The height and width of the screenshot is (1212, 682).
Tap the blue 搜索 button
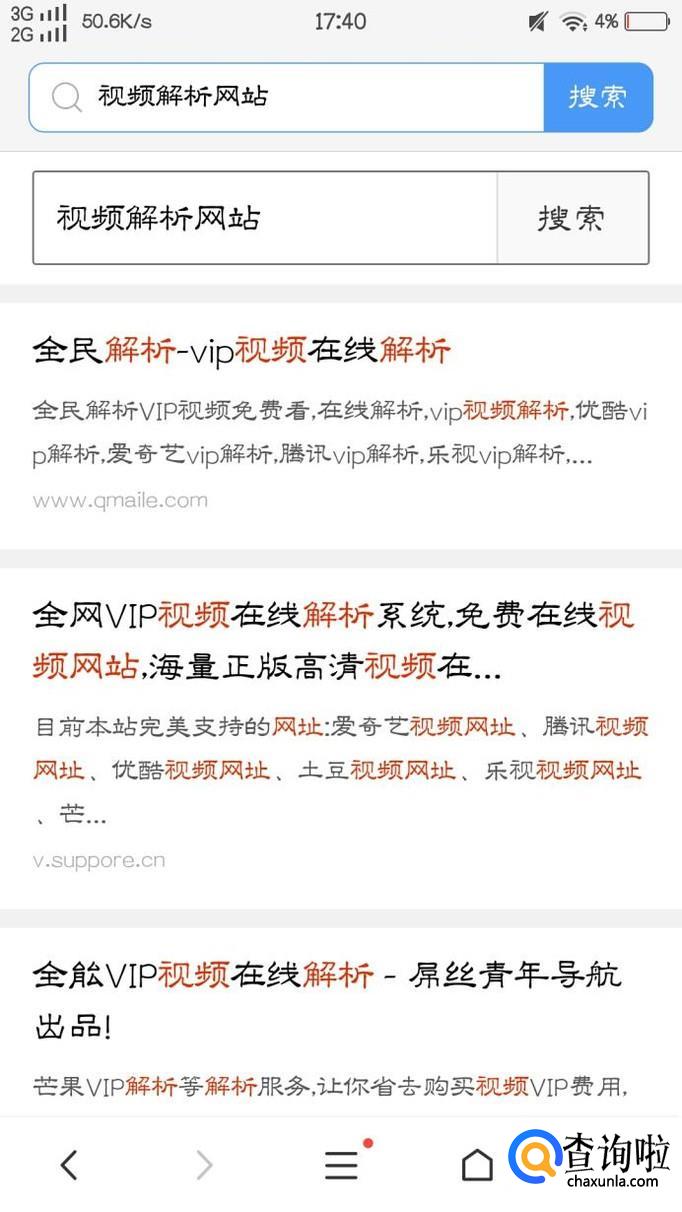(598, 97)
